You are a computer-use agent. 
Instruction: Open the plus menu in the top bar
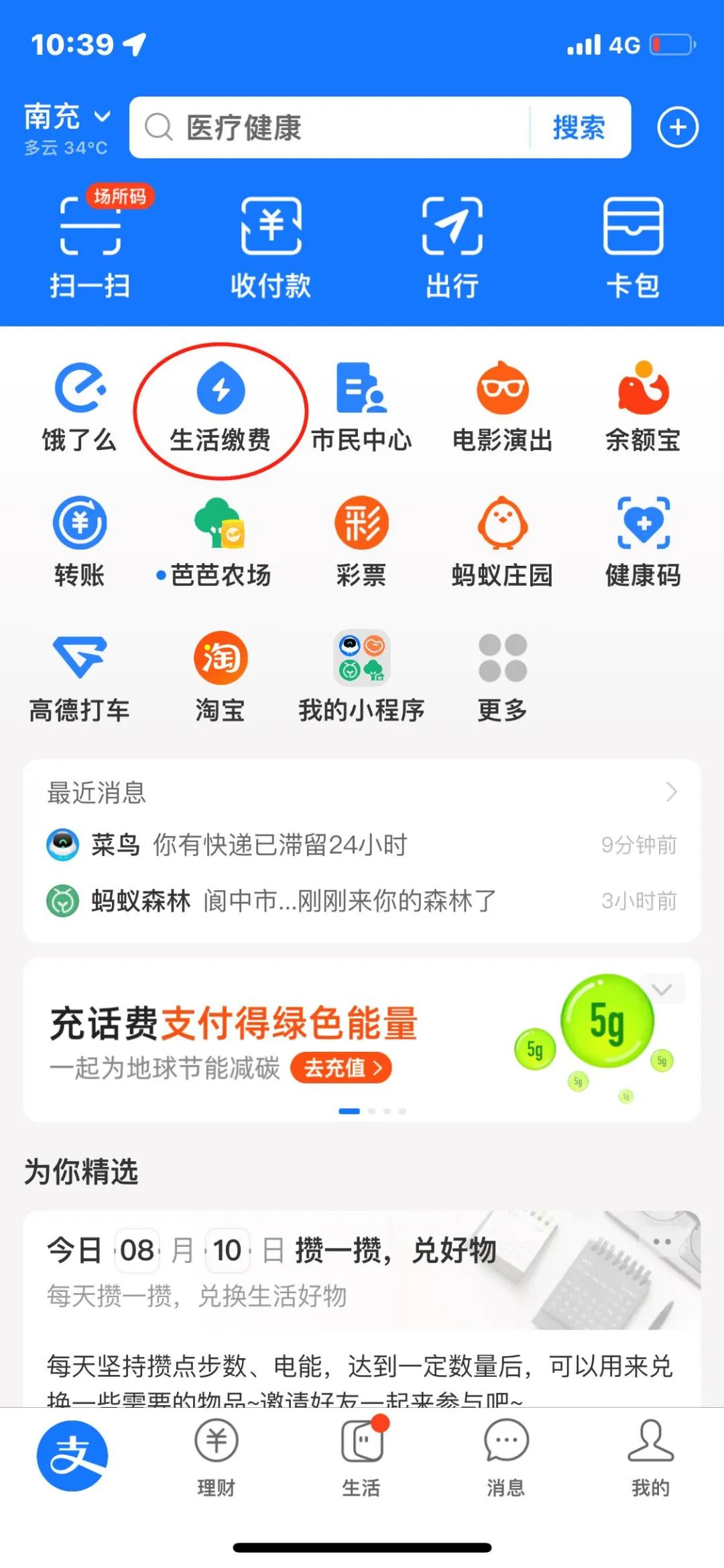(677, 127)
